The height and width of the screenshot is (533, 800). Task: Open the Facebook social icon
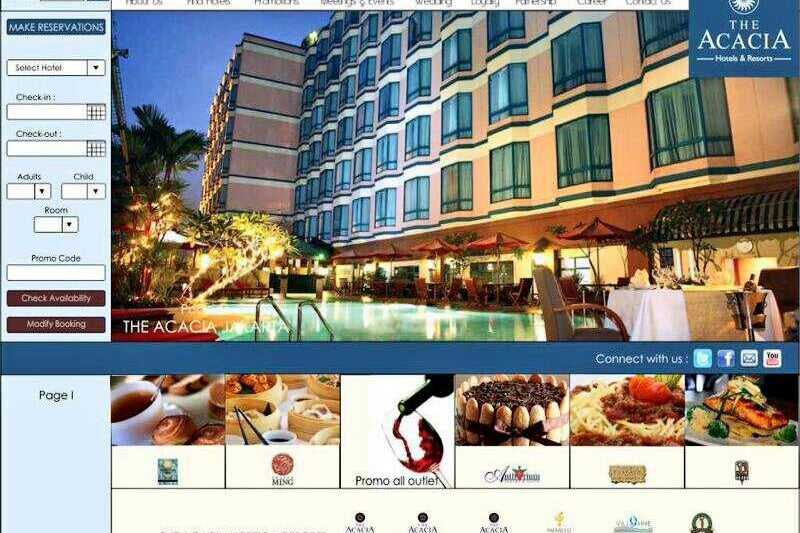click(x=726, y=358)
